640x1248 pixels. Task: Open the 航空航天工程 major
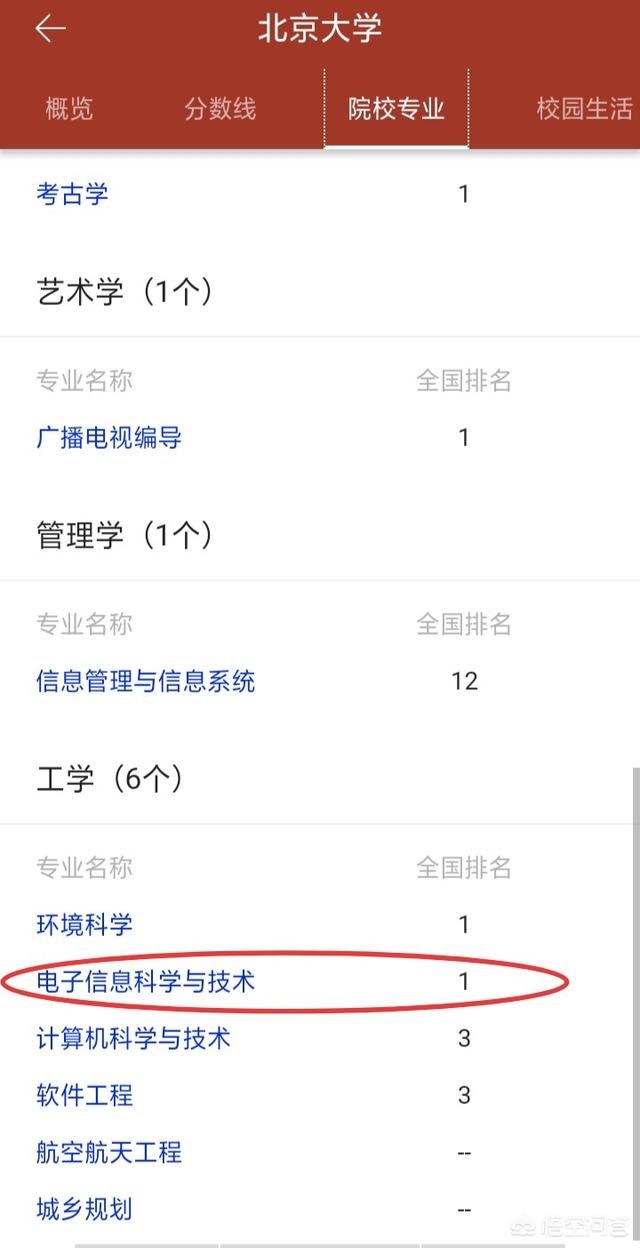click(109, 1152)
